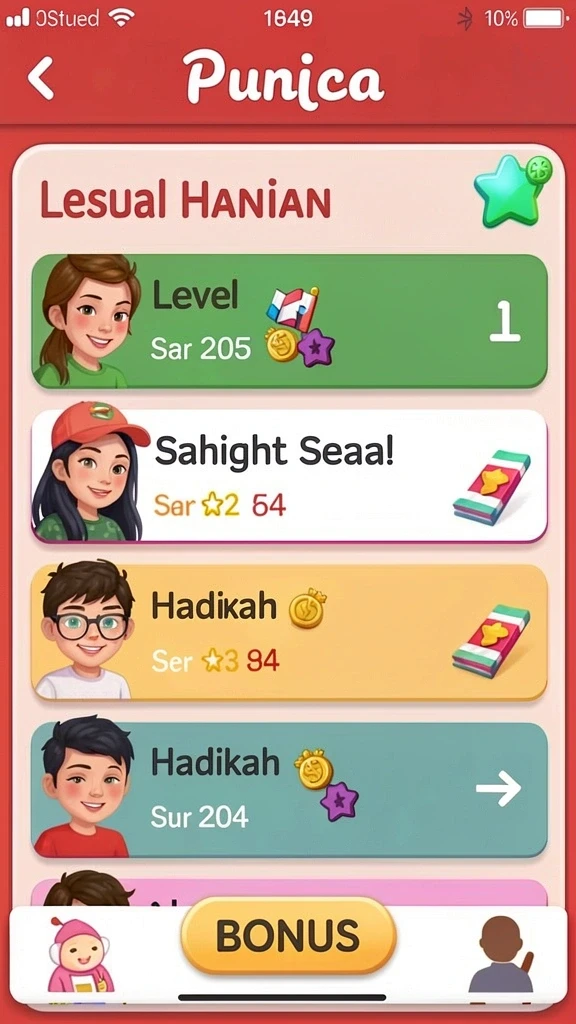Tap the BONUS button
The image size is (576, 1024).
pos(288,936)
